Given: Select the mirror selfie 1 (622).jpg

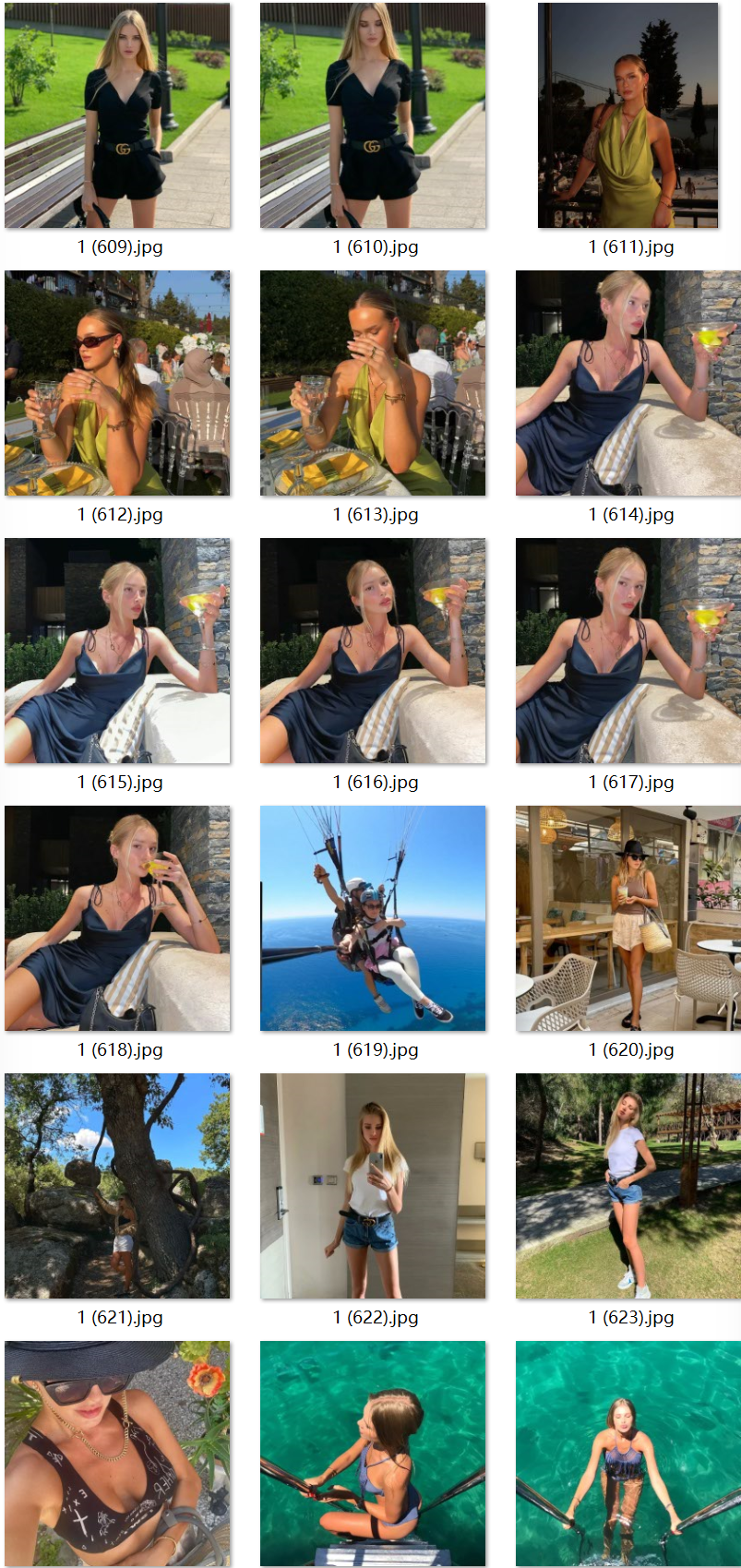Looking at the screenshot, I should click(x=373, y=1186).
